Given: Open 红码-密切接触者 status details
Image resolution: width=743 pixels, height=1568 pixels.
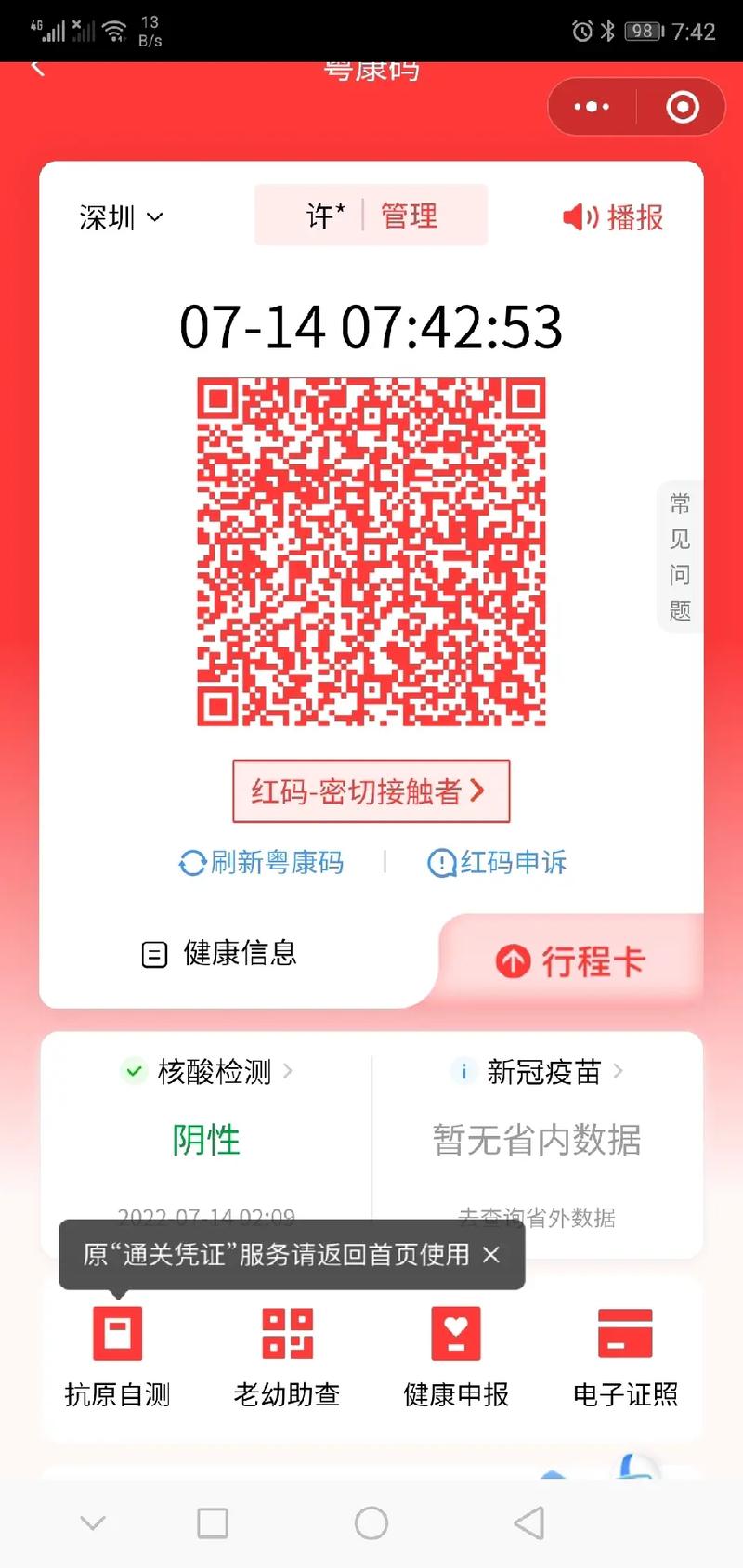Looking at the screenshot, I should pos(371,791).
